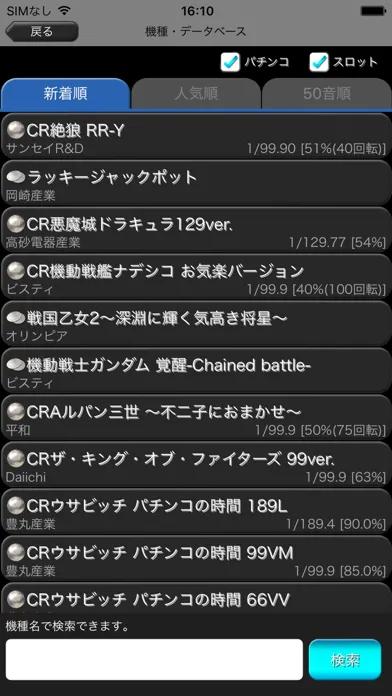Focus the machine name search field
The image size is (392, 696).
[154, 660]
